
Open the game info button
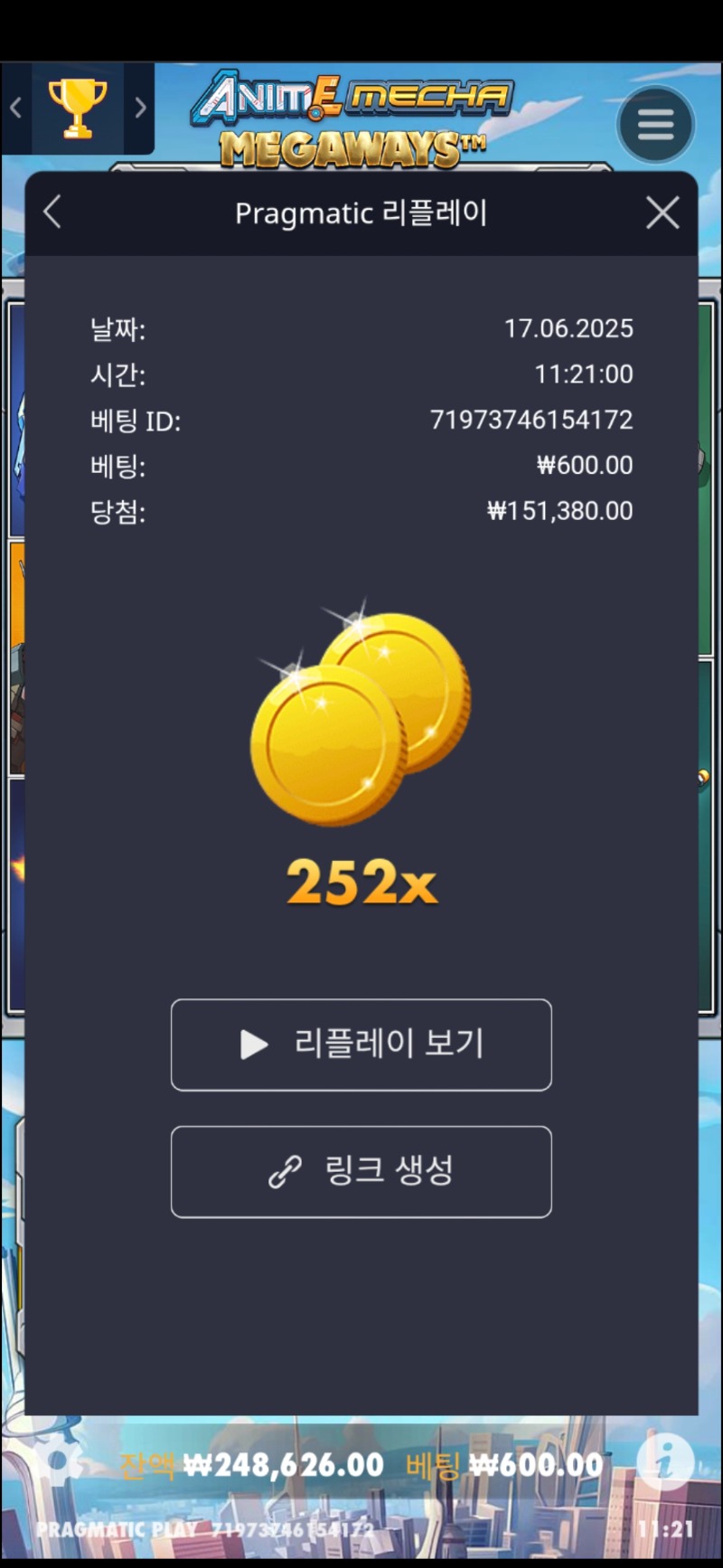665,1460
